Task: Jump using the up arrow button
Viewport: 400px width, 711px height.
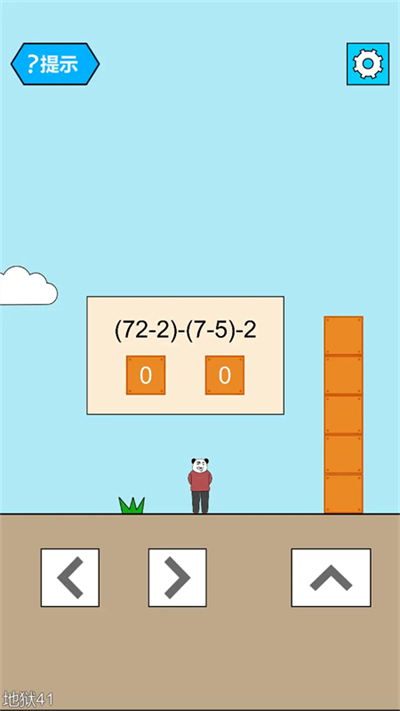Action: coord(331,577)
